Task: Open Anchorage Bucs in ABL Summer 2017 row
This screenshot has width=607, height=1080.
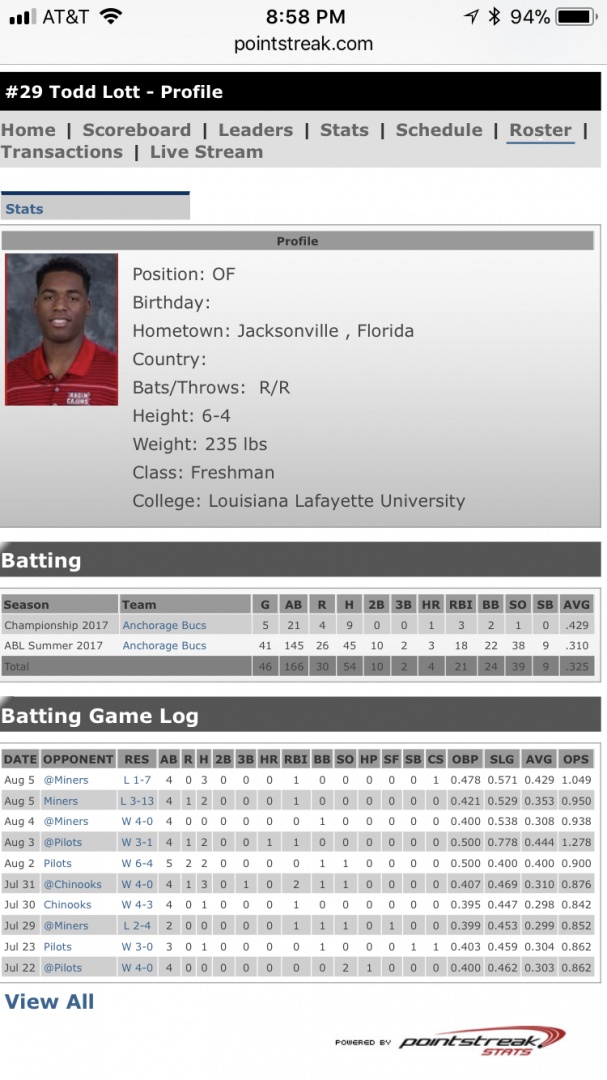Action: (x=164, y=646)
